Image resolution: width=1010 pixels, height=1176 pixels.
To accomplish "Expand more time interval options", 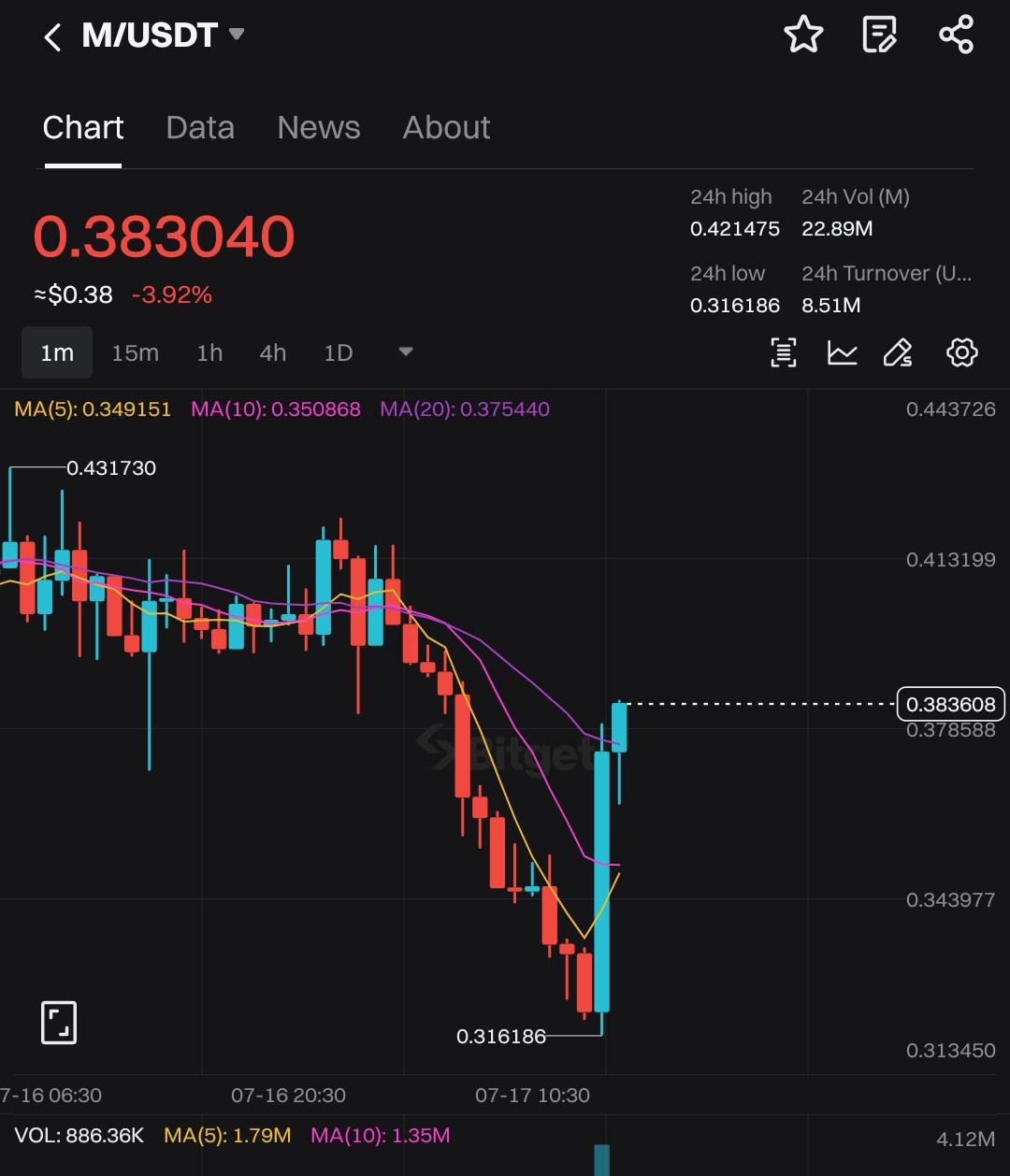I will click(405, 352).
